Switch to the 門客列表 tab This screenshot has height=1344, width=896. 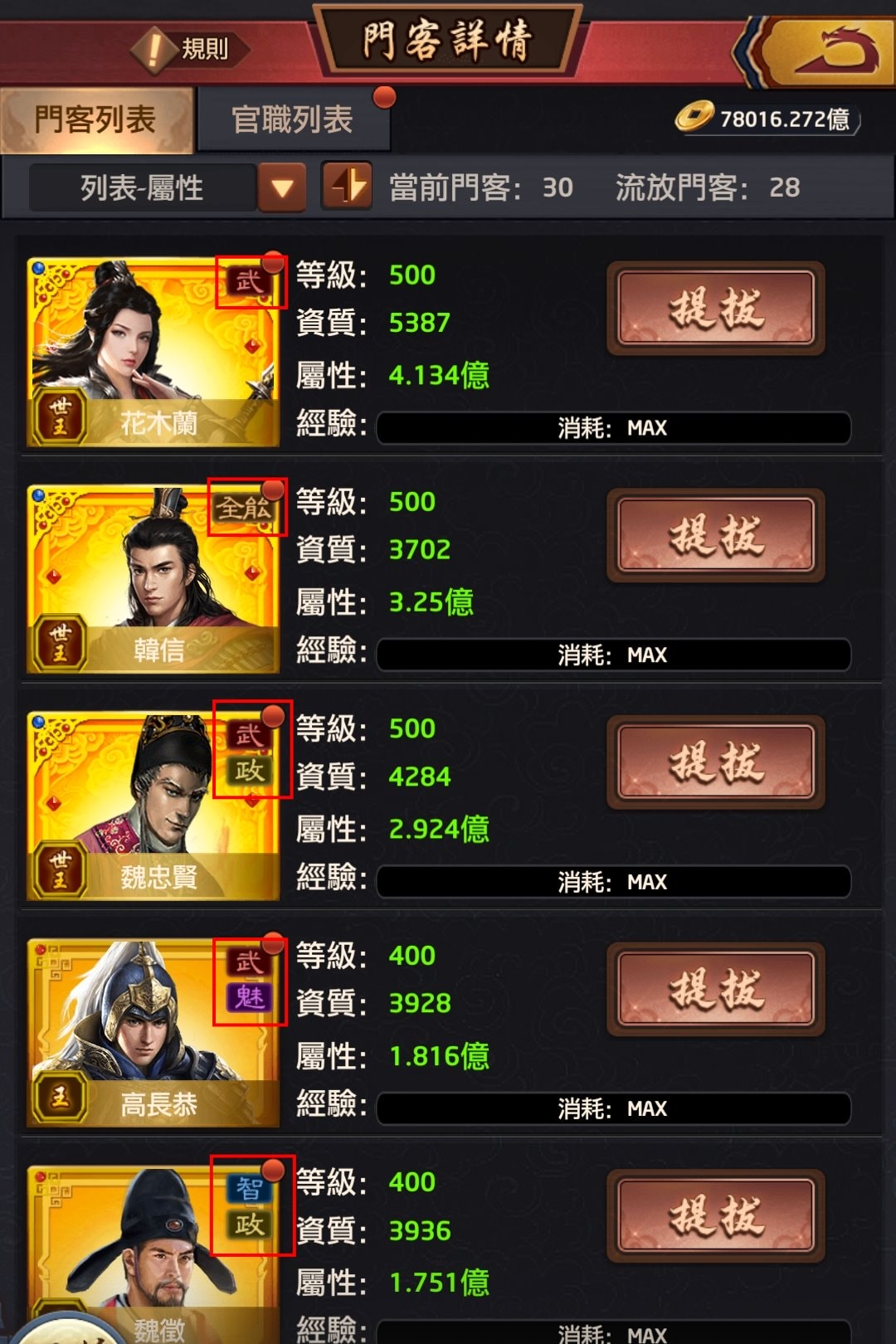[96, 120]
